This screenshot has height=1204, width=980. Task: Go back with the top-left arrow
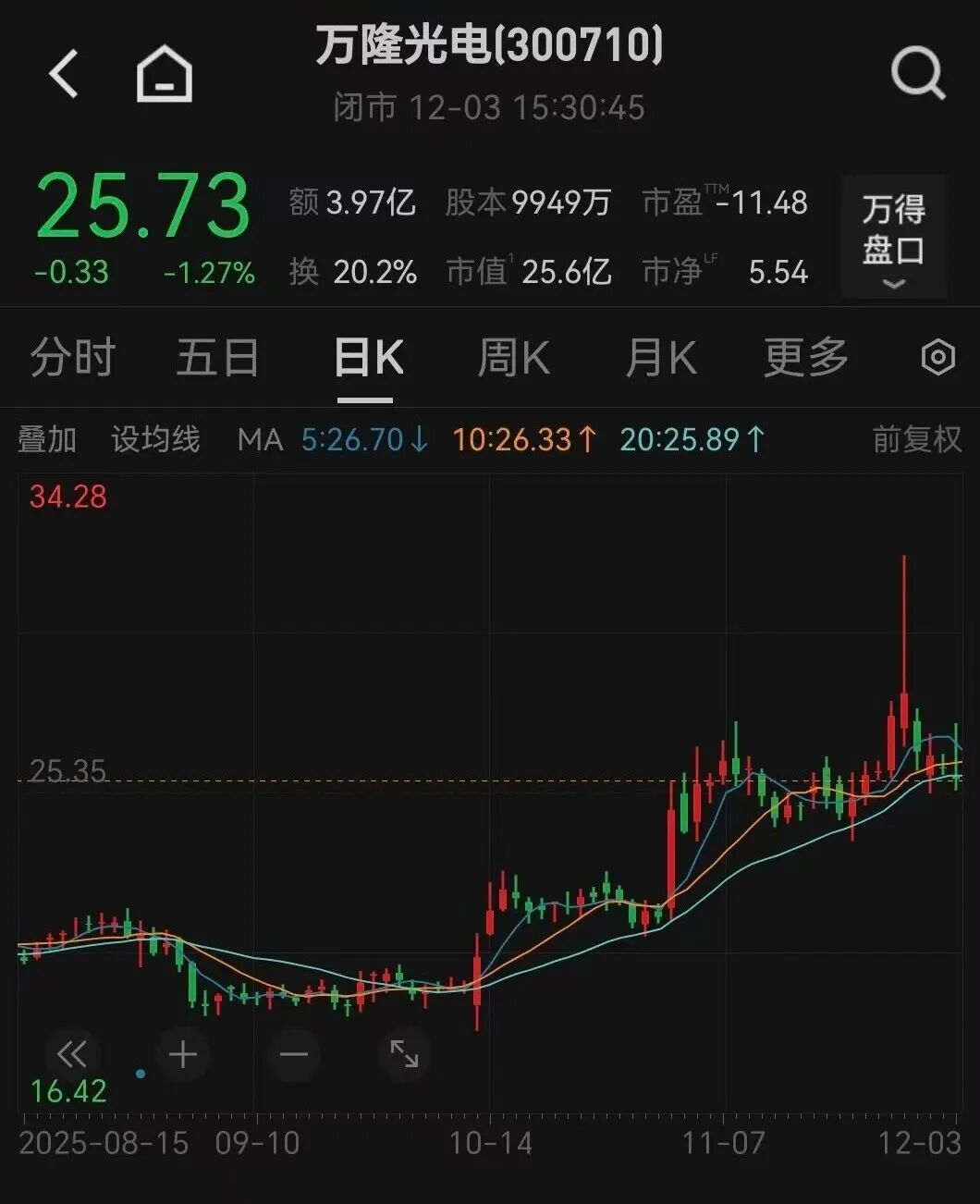64,74
